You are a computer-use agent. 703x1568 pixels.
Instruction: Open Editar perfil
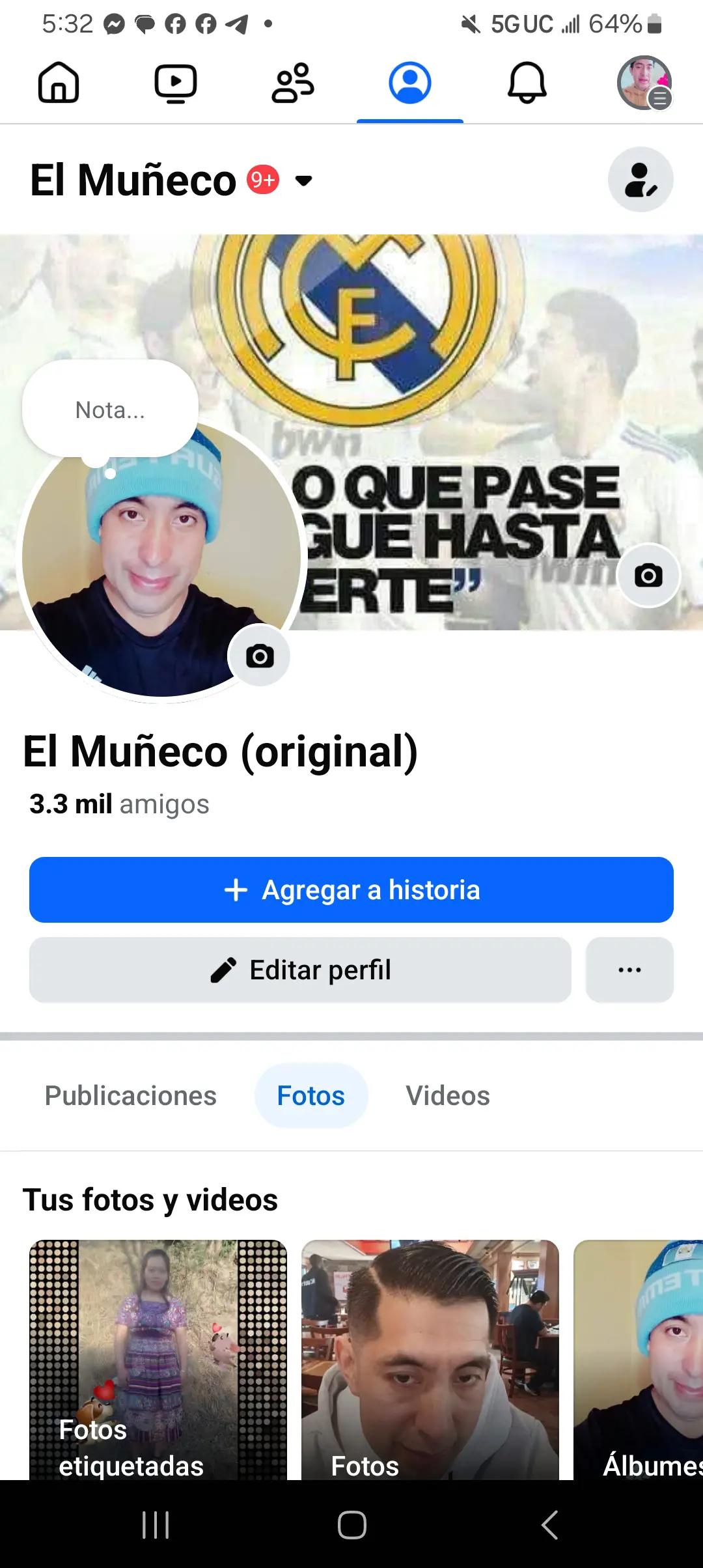tap(300, 970)
